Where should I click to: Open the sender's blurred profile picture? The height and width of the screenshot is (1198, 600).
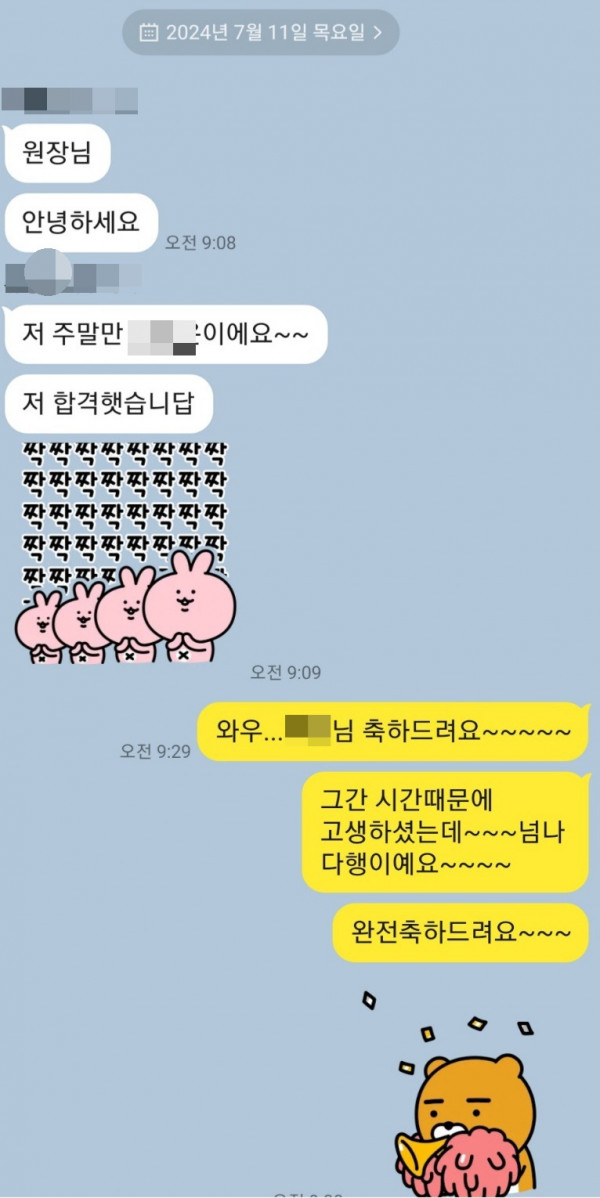point(48,272)
